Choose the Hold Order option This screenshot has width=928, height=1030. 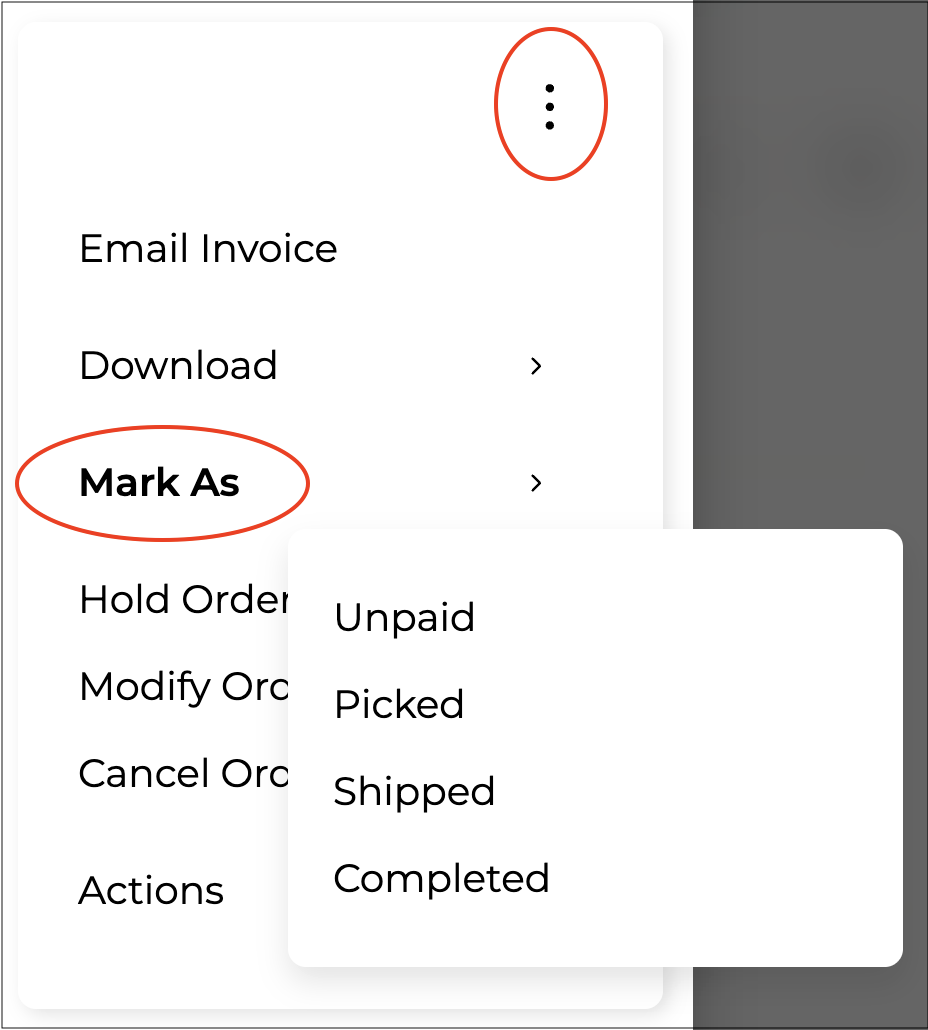[x=182, y=600]
